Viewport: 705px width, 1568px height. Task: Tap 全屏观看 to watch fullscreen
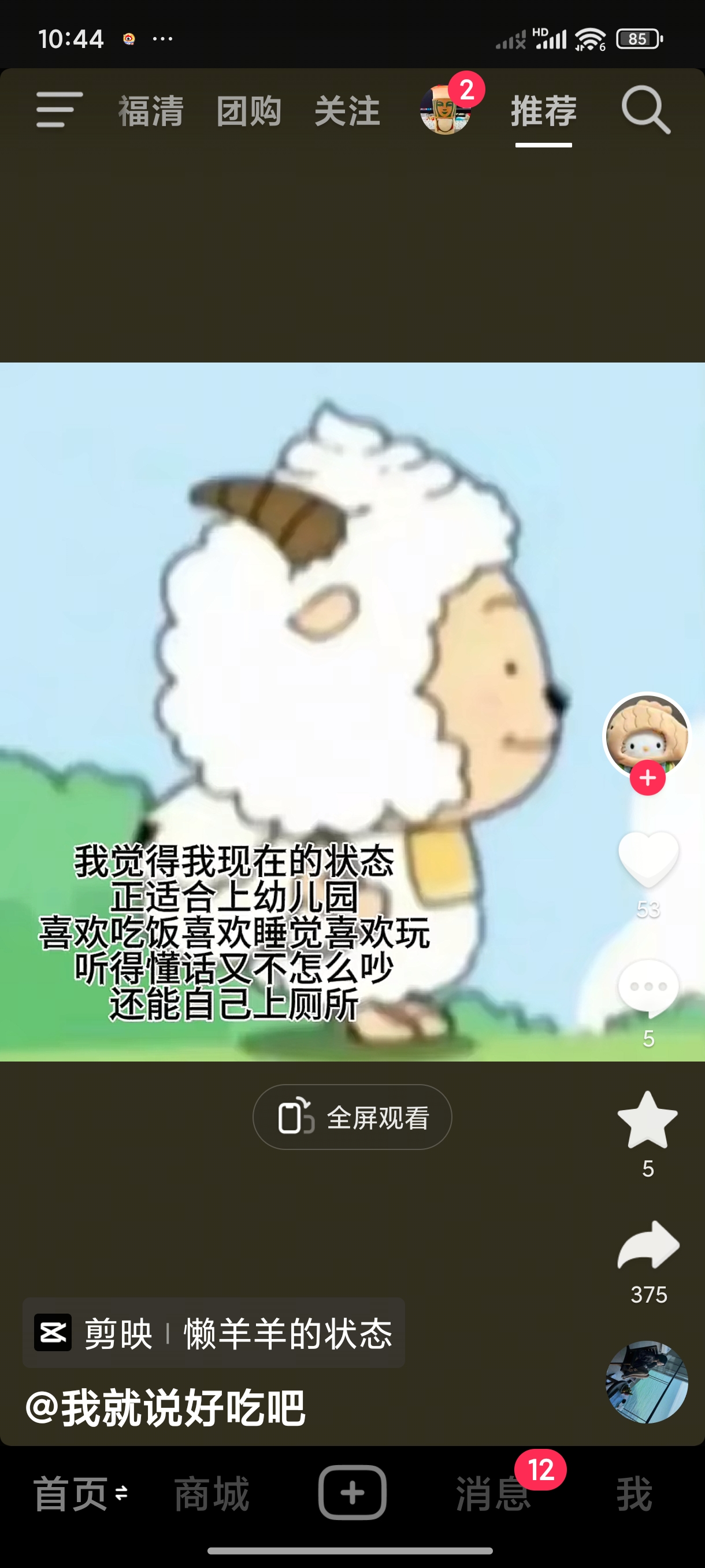pos(352,1118)
